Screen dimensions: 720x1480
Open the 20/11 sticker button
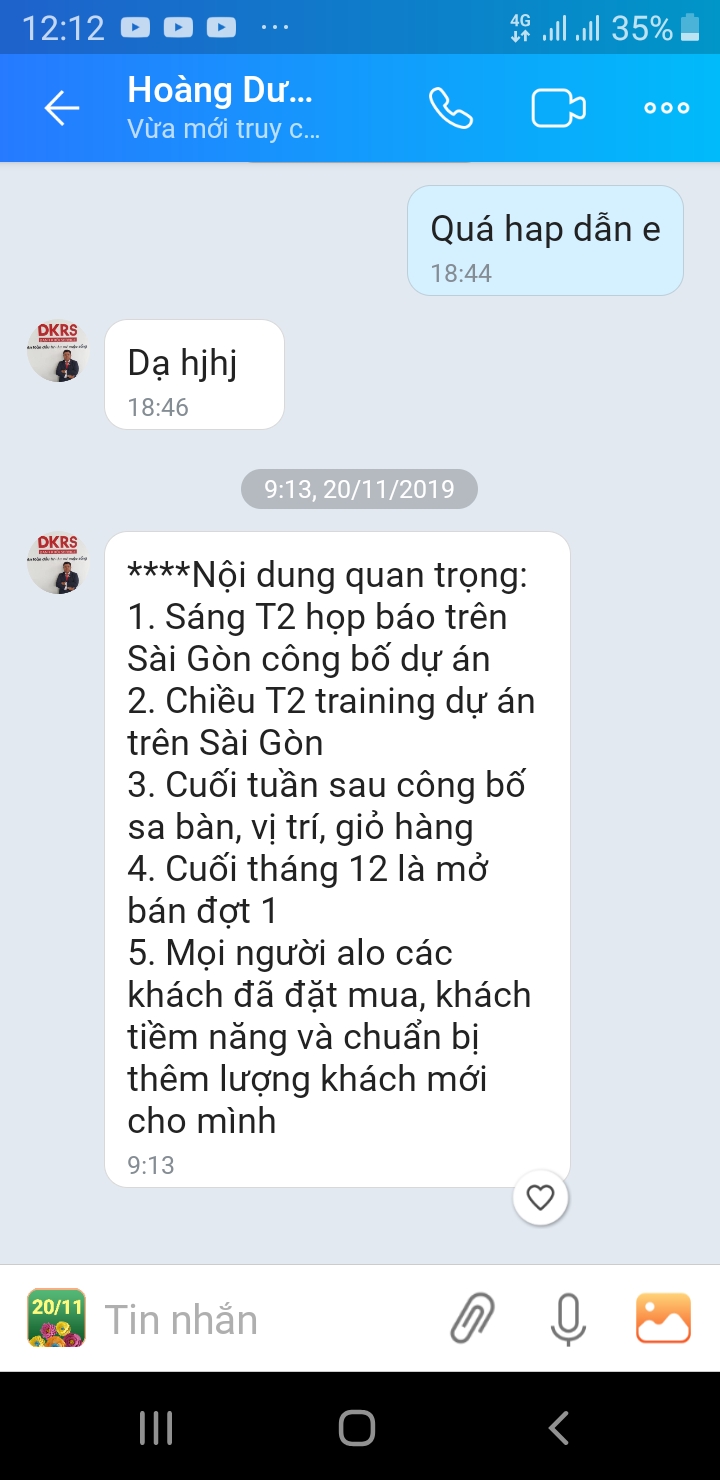tap(56, 1318)
